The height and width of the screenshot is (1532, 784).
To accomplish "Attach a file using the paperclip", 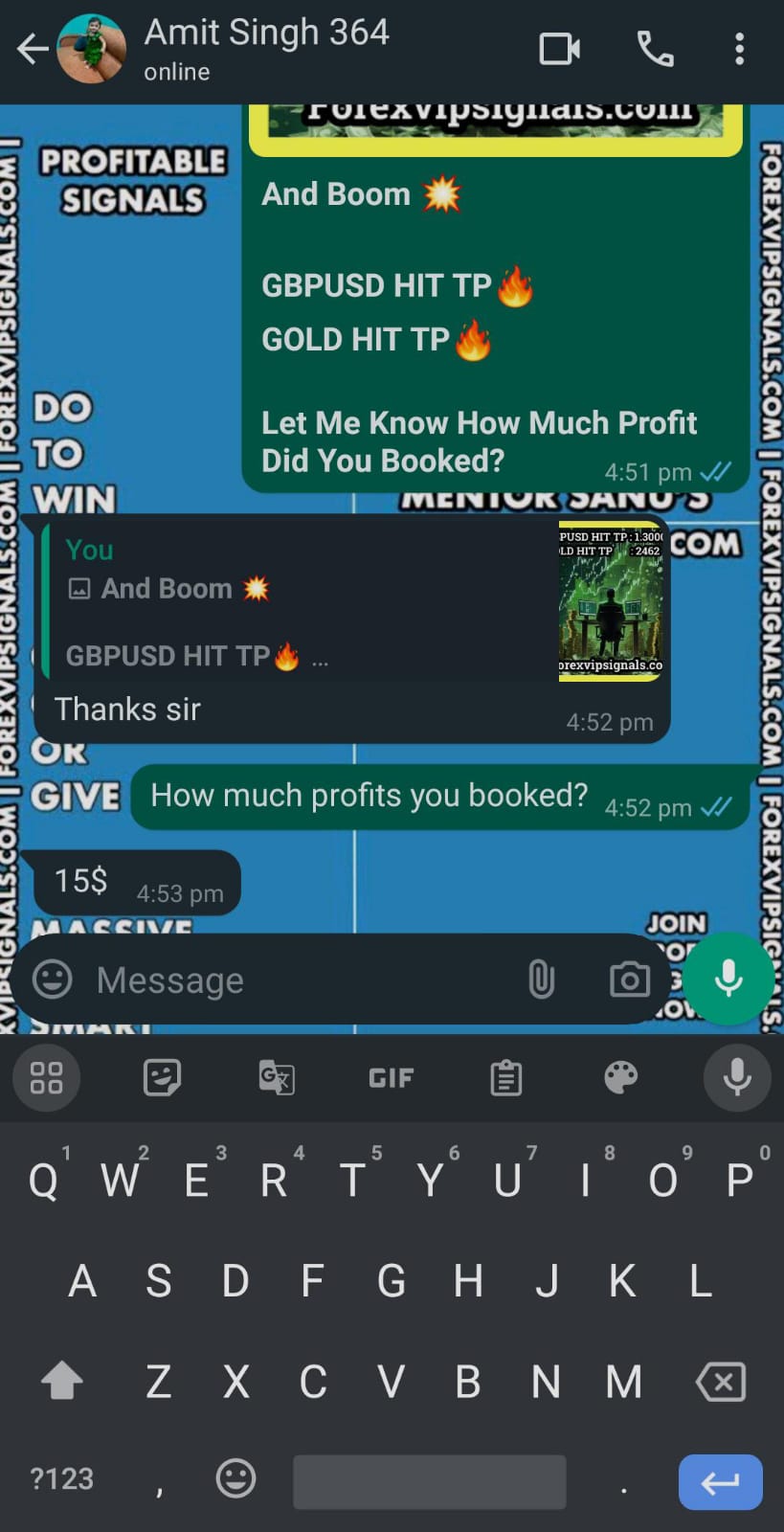I will pos(542,979).
